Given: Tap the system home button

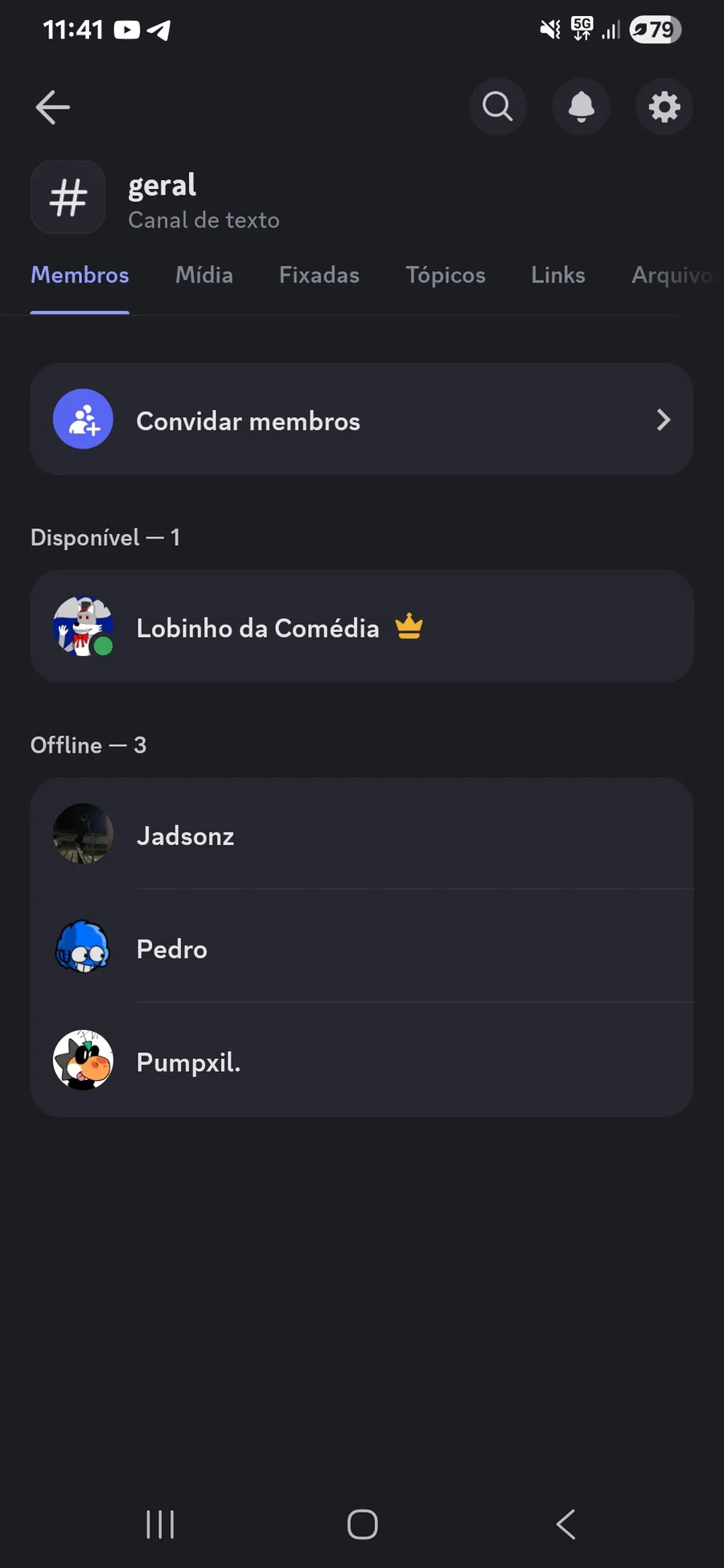Looking at the screenshot, I should point(362,1524).
